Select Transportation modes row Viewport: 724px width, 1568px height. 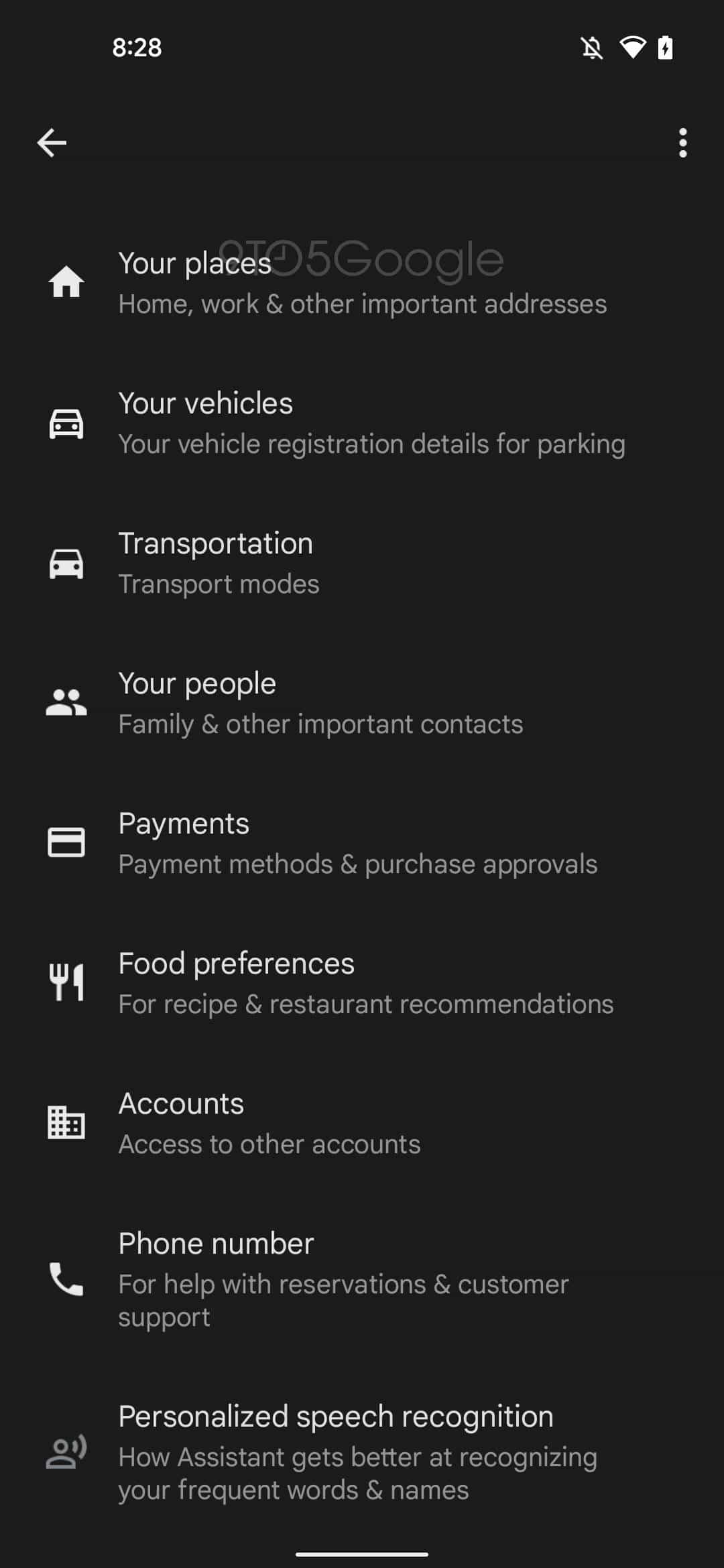[362, 563]
